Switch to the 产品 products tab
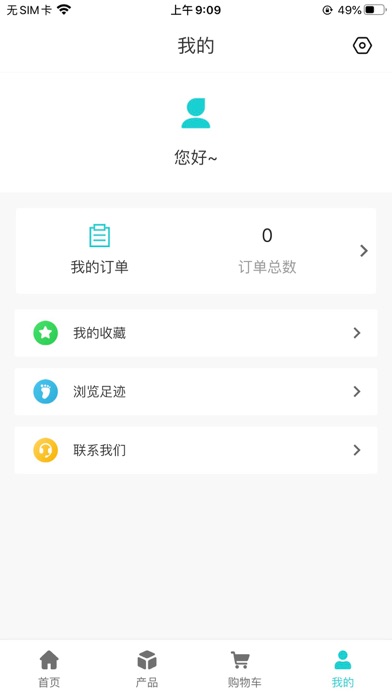The height and width of the screenshot is (696, 392). [147, 668]
